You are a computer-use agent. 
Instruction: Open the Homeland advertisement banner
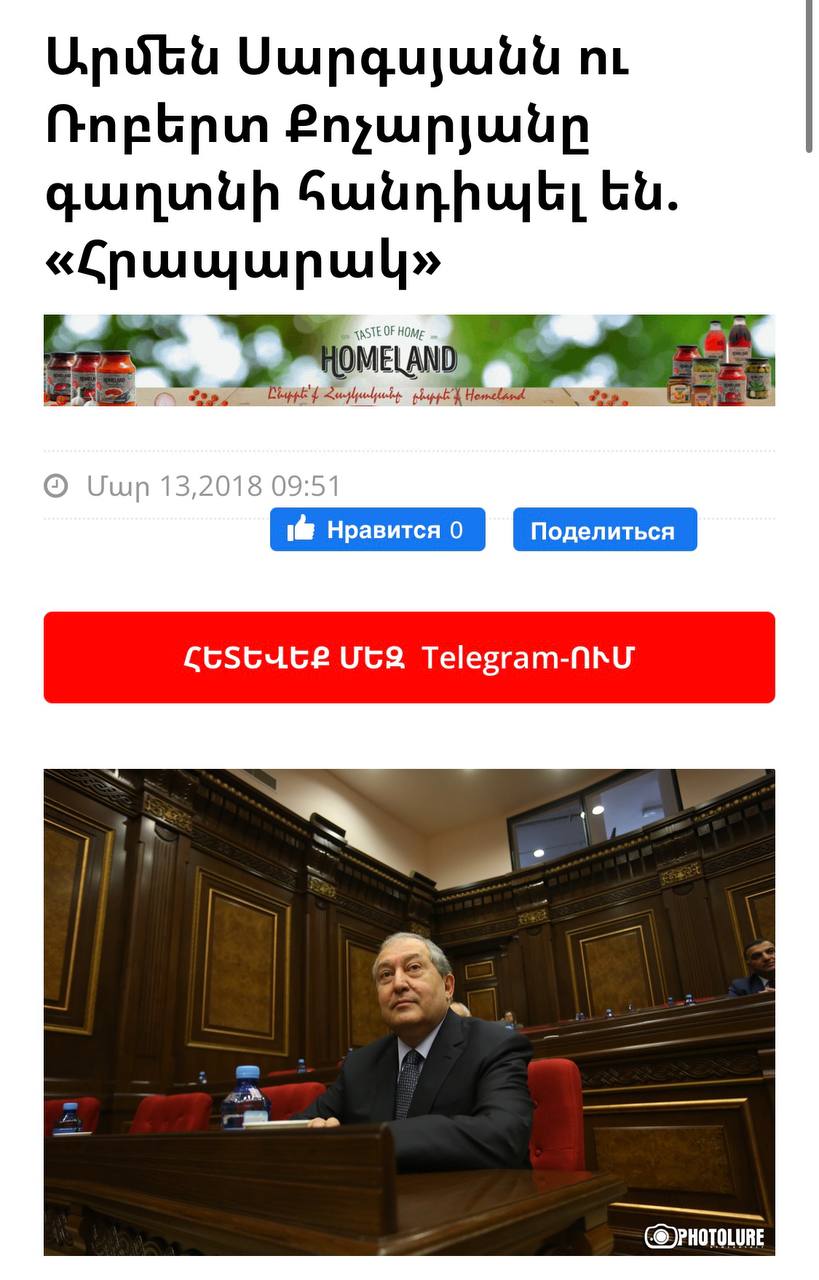tap(409, 360)
